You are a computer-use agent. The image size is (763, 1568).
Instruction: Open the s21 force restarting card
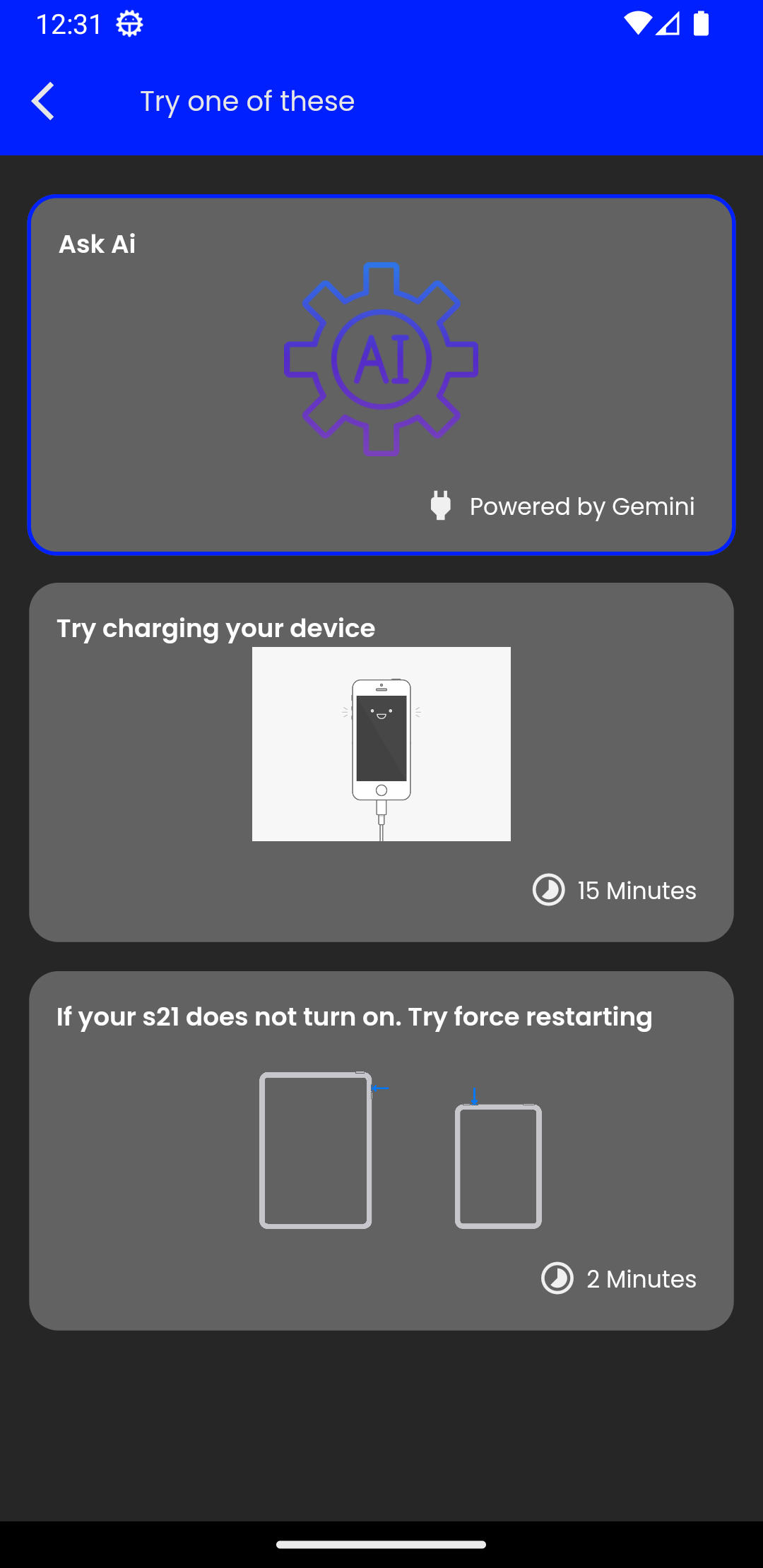pyautogui.click(x=381, y=1151)
